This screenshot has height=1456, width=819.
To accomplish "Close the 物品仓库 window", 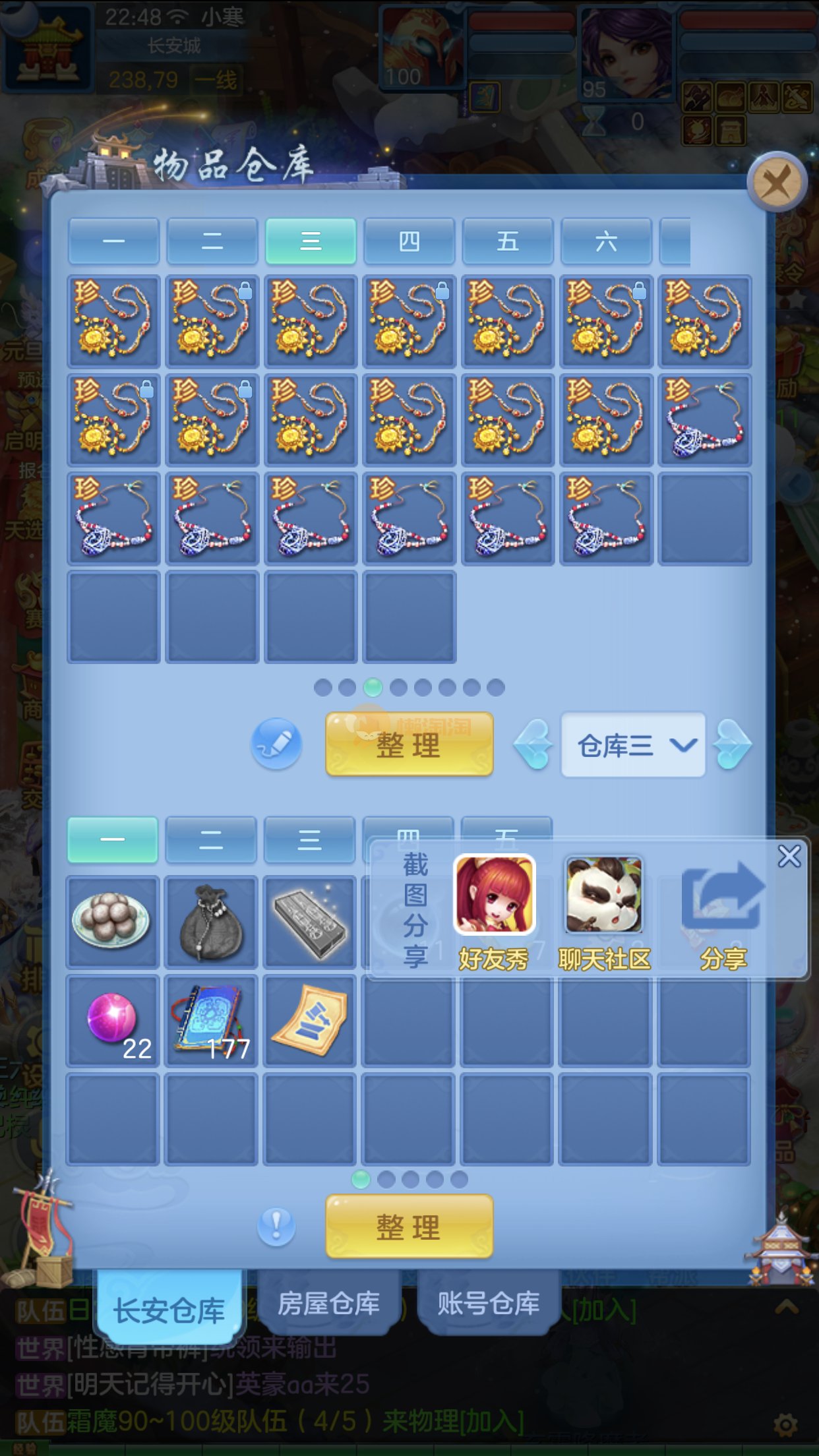I will pos(777,183).
